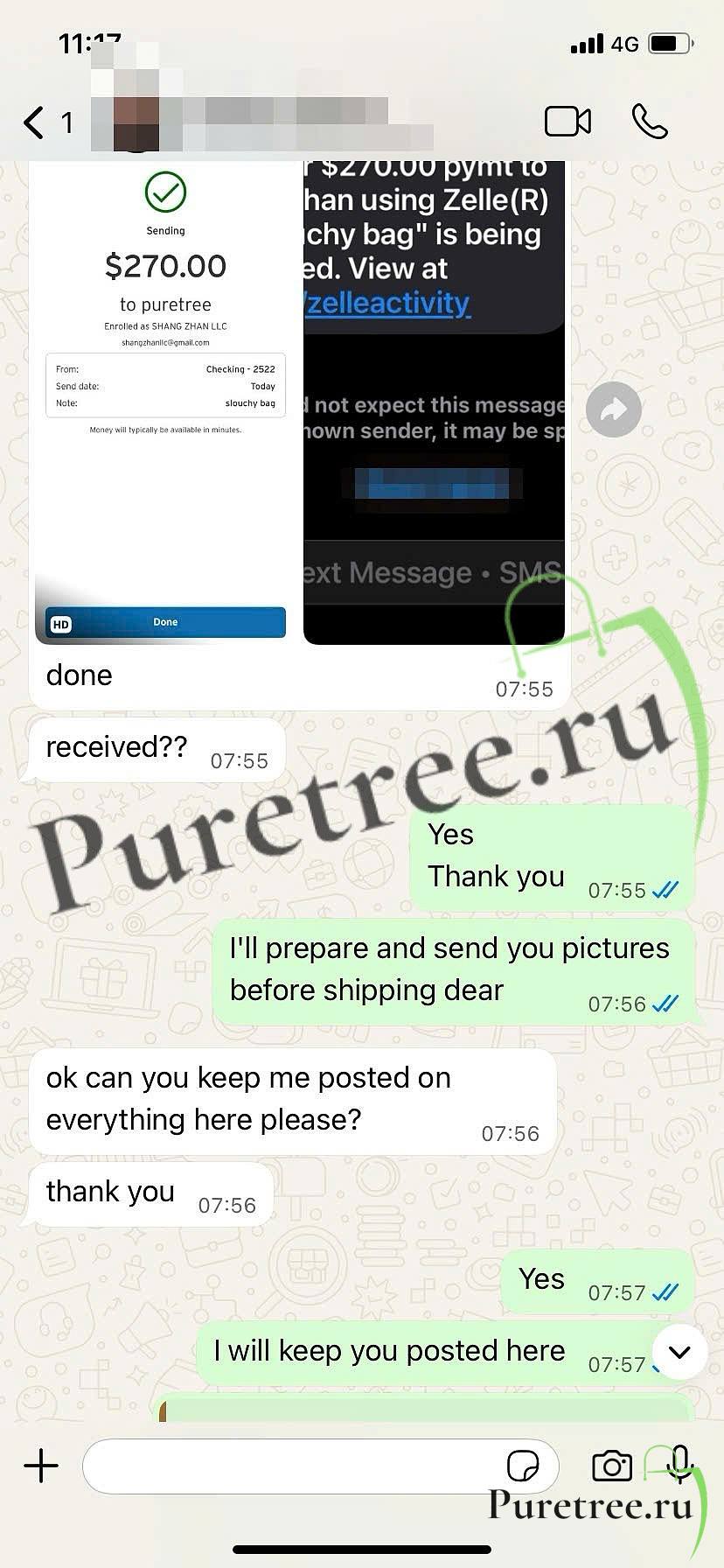
Task: Open the contact's profile info
Action: [262, 122]
